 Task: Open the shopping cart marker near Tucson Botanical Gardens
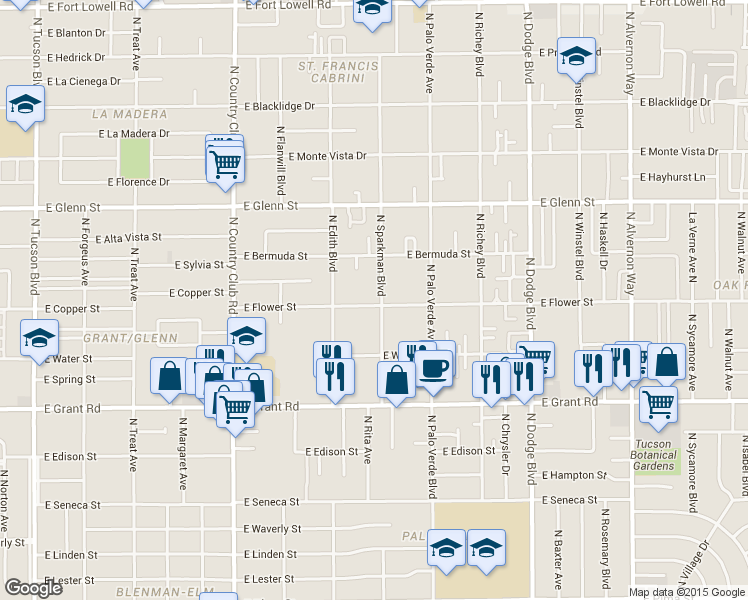point(659,404)
